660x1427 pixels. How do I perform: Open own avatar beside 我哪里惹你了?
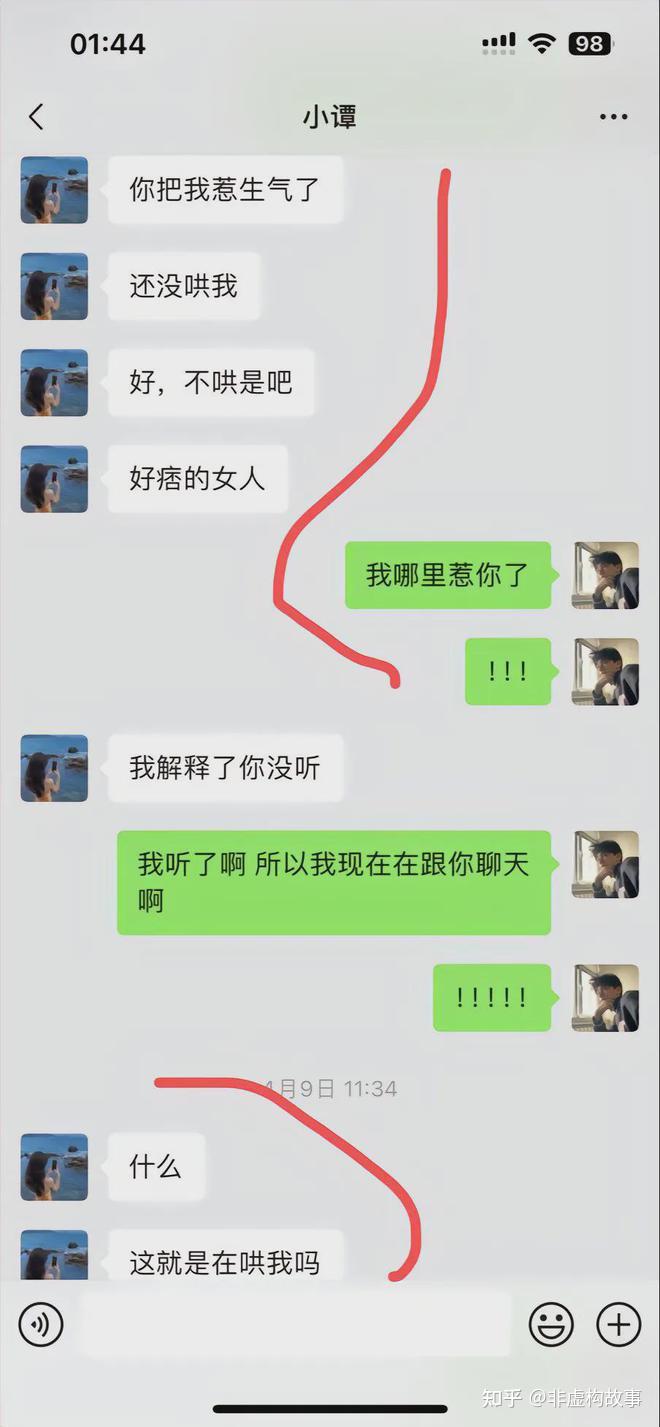(605, 575)
